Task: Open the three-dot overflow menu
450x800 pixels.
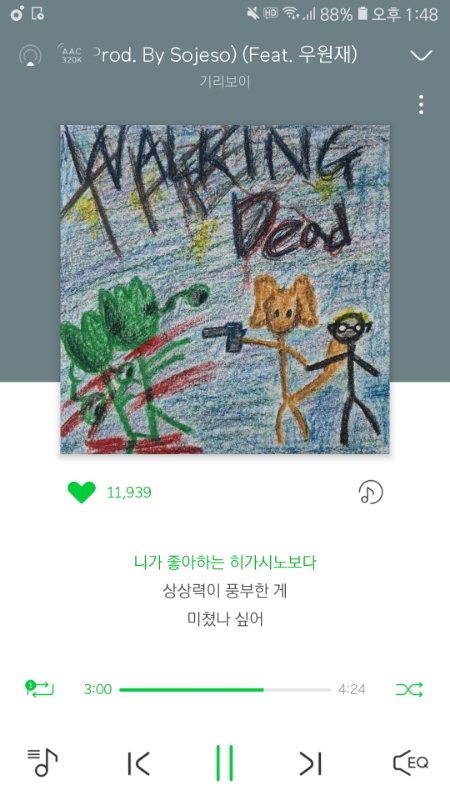Action: pos(421,104)
